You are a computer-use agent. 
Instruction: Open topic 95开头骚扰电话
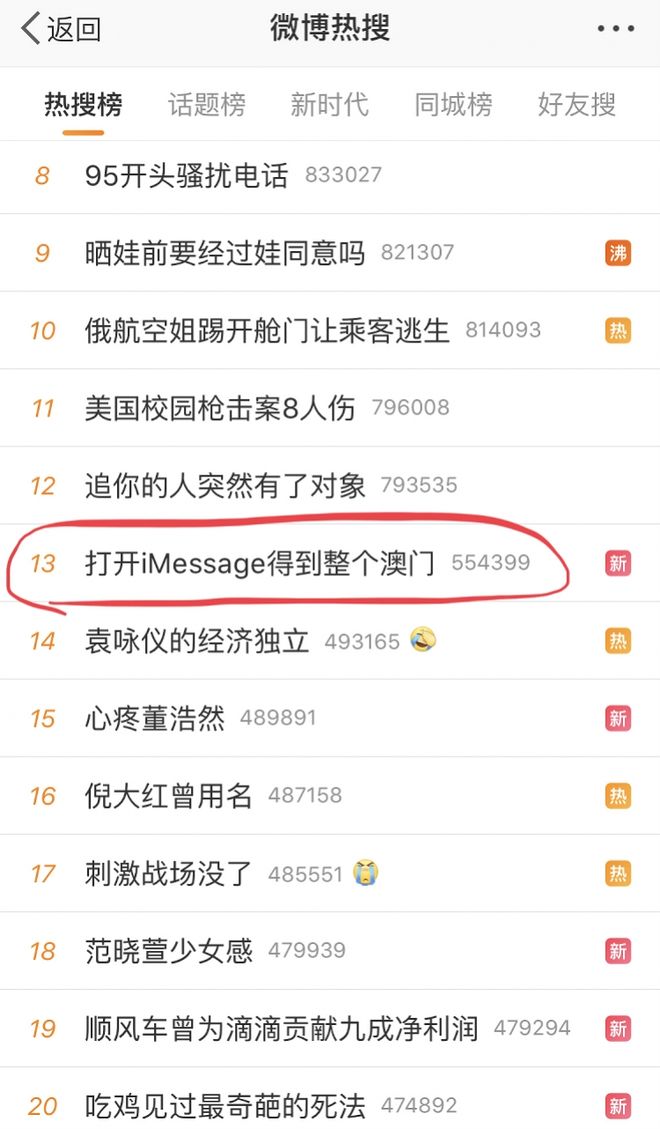tap(186, 175)
